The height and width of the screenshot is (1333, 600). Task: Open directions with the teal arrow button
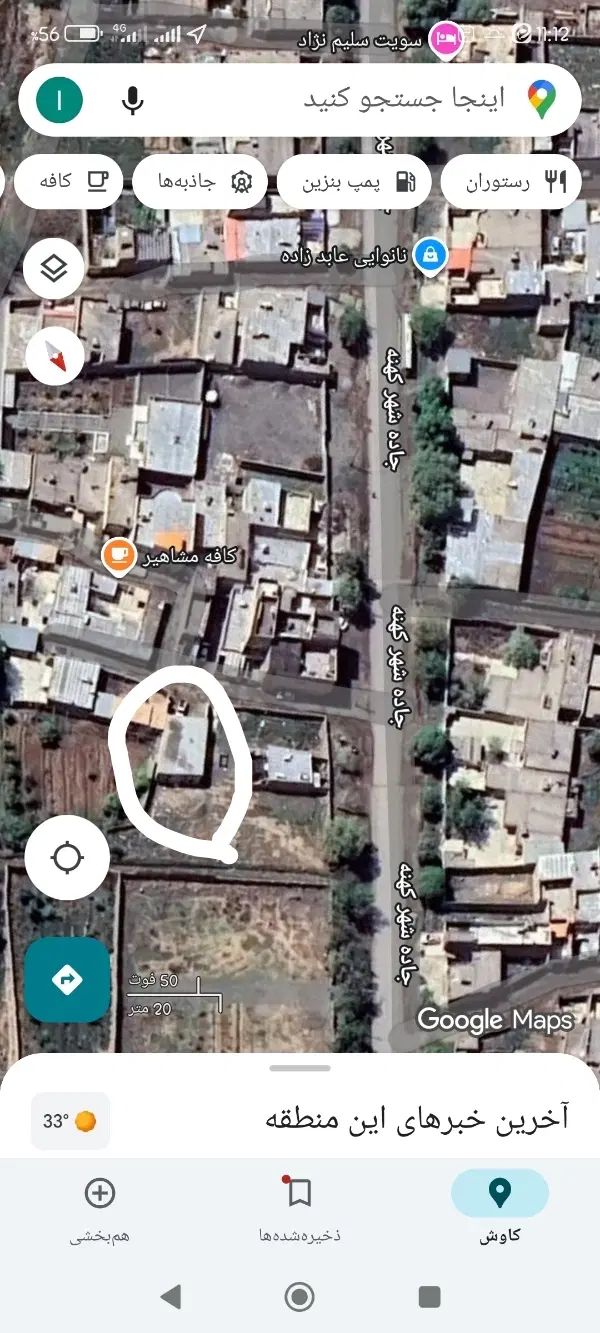[x=67, y=979]
